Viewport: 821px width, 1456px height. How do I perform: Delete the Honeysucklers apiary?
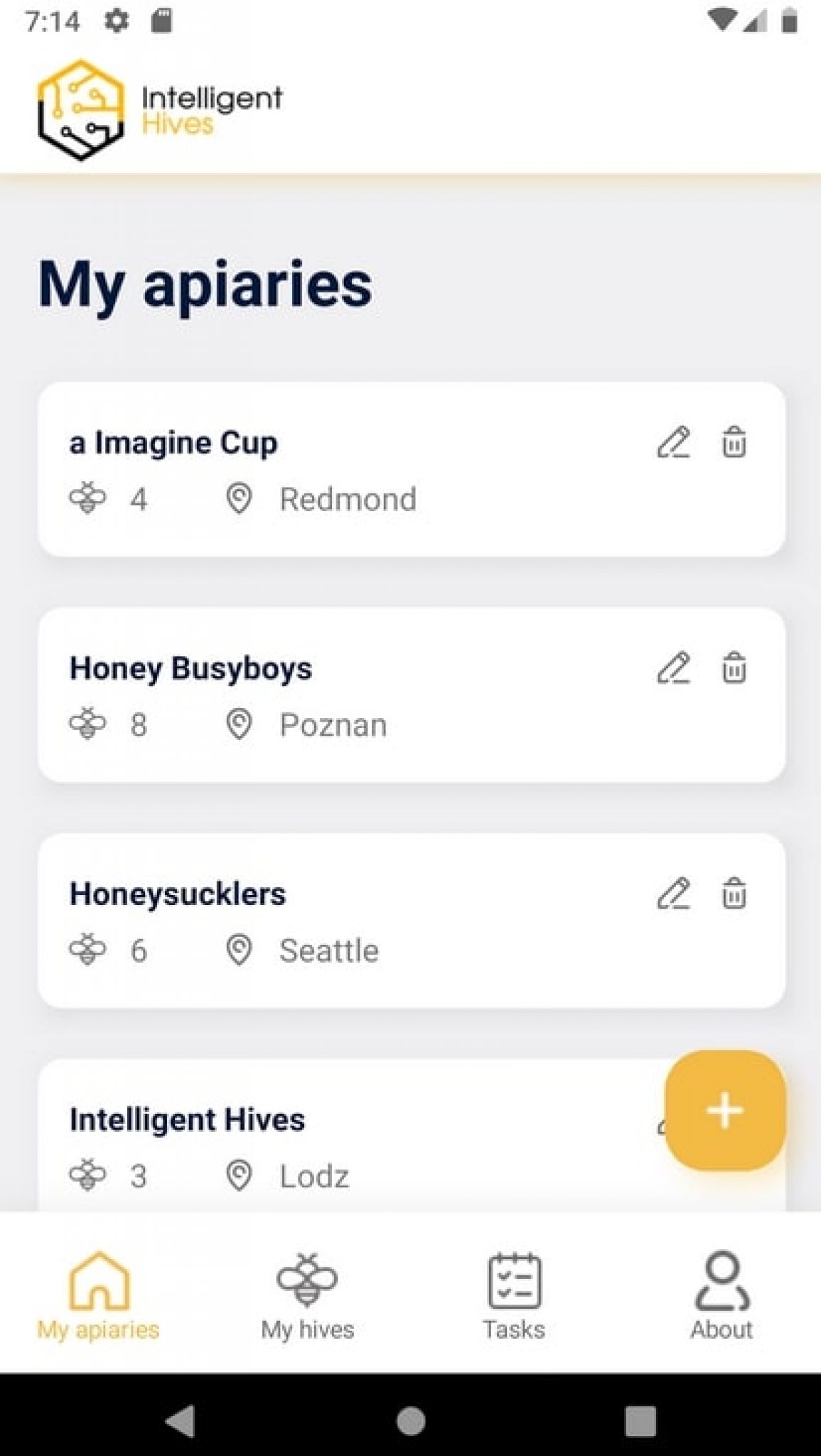(734, 894)
